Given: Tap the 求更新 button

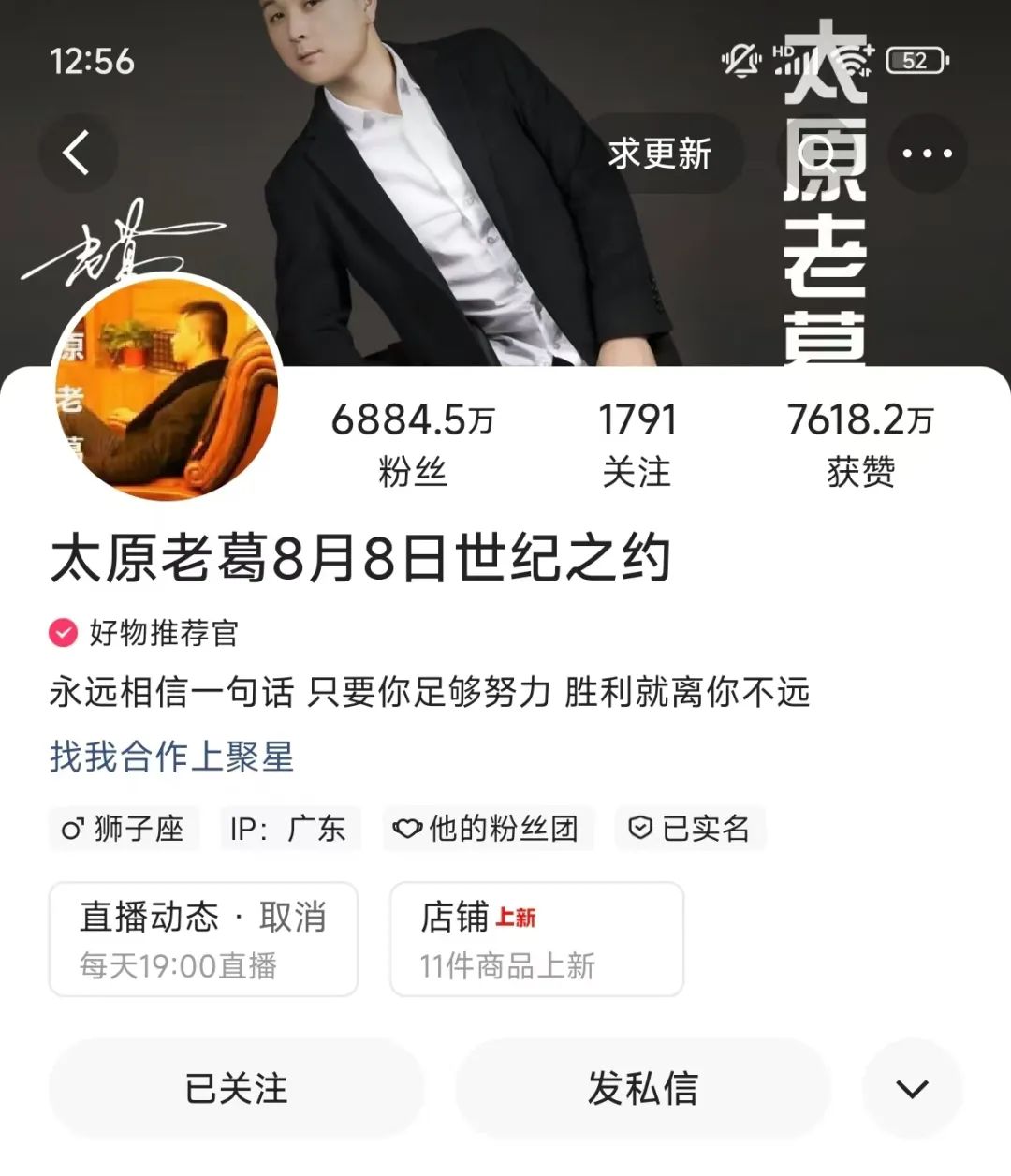Looking at the screenshot, I should 660,154.
